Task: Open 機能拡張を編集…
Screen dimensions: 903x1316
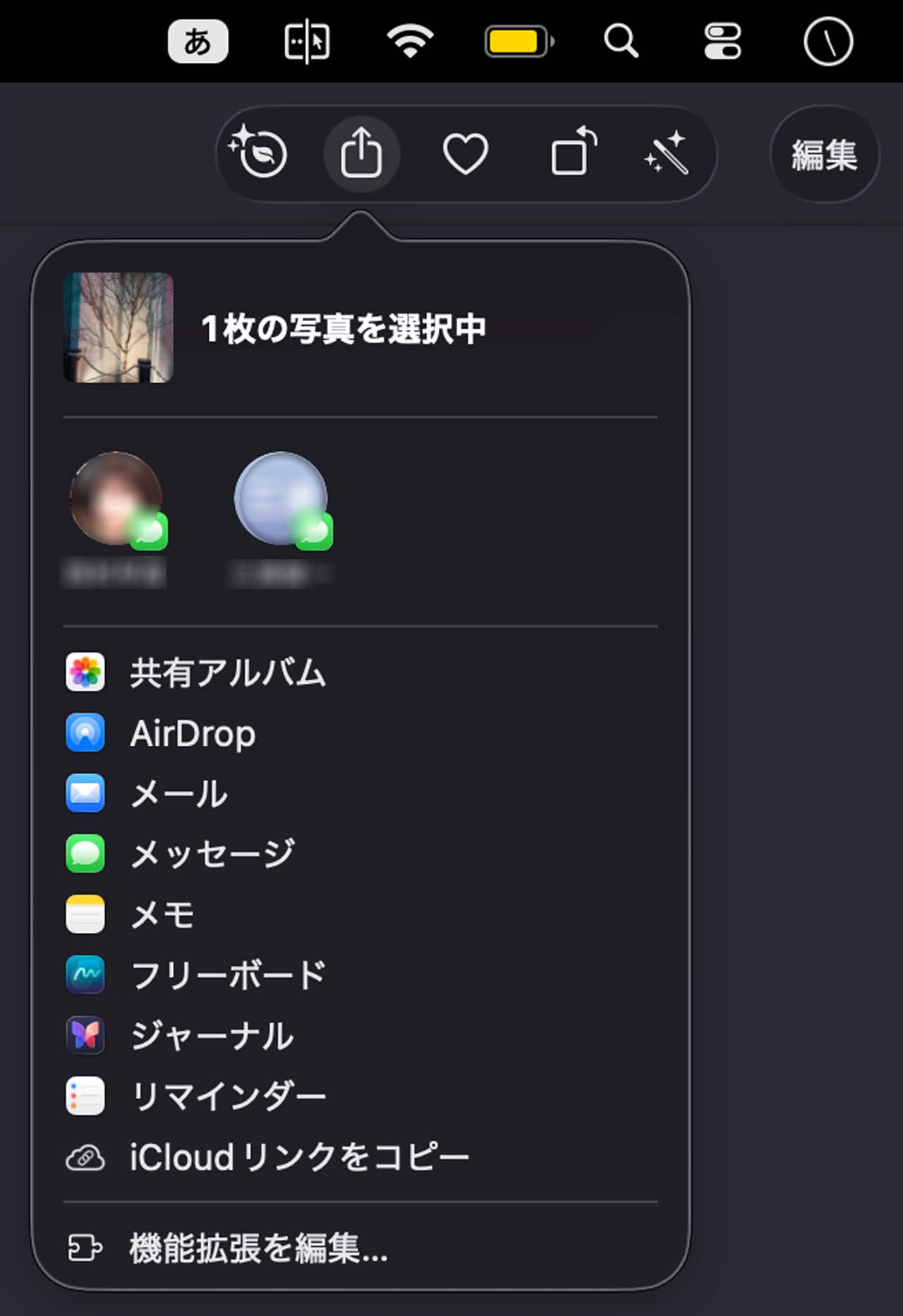Action: [258, 1248]
